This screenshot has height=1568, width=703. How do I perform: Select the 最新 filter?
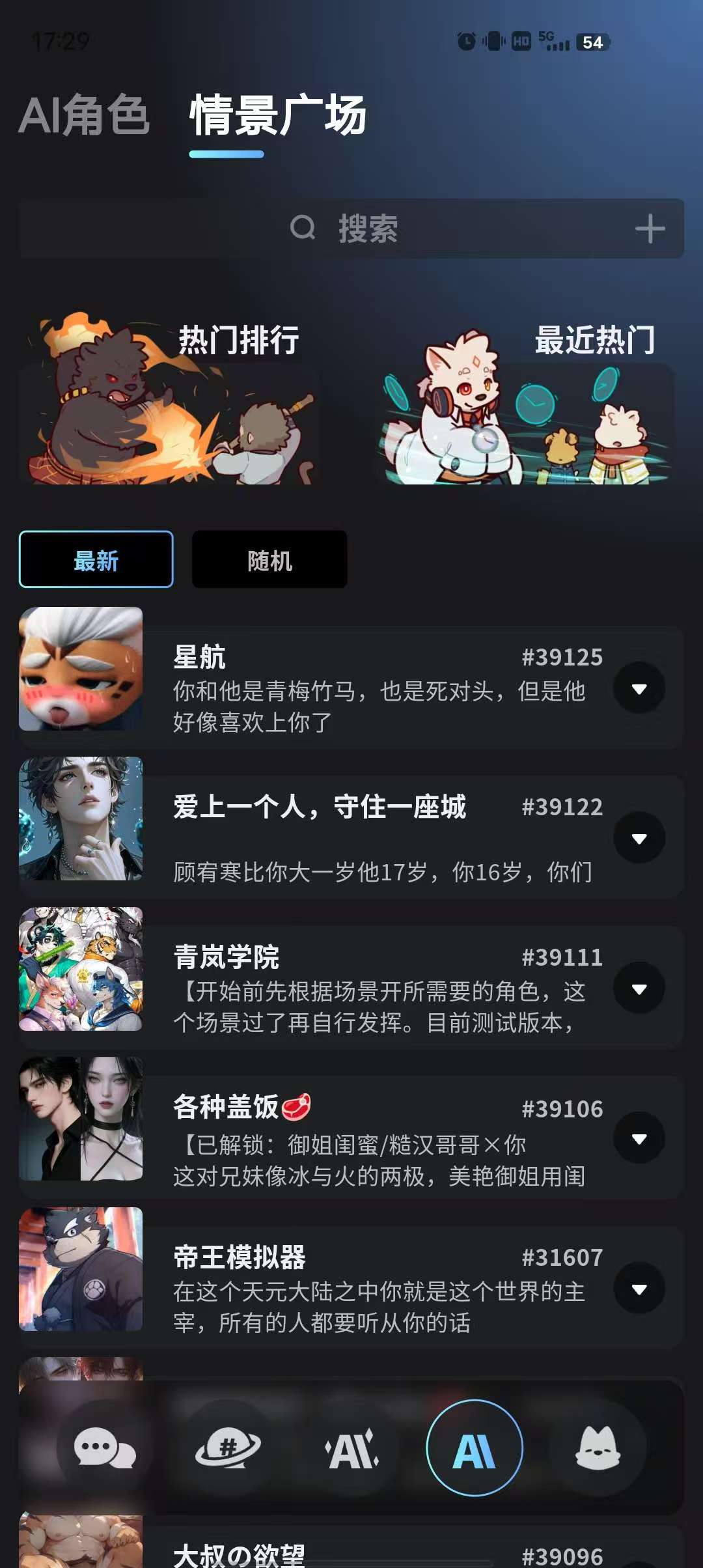(x=96, y=560)
